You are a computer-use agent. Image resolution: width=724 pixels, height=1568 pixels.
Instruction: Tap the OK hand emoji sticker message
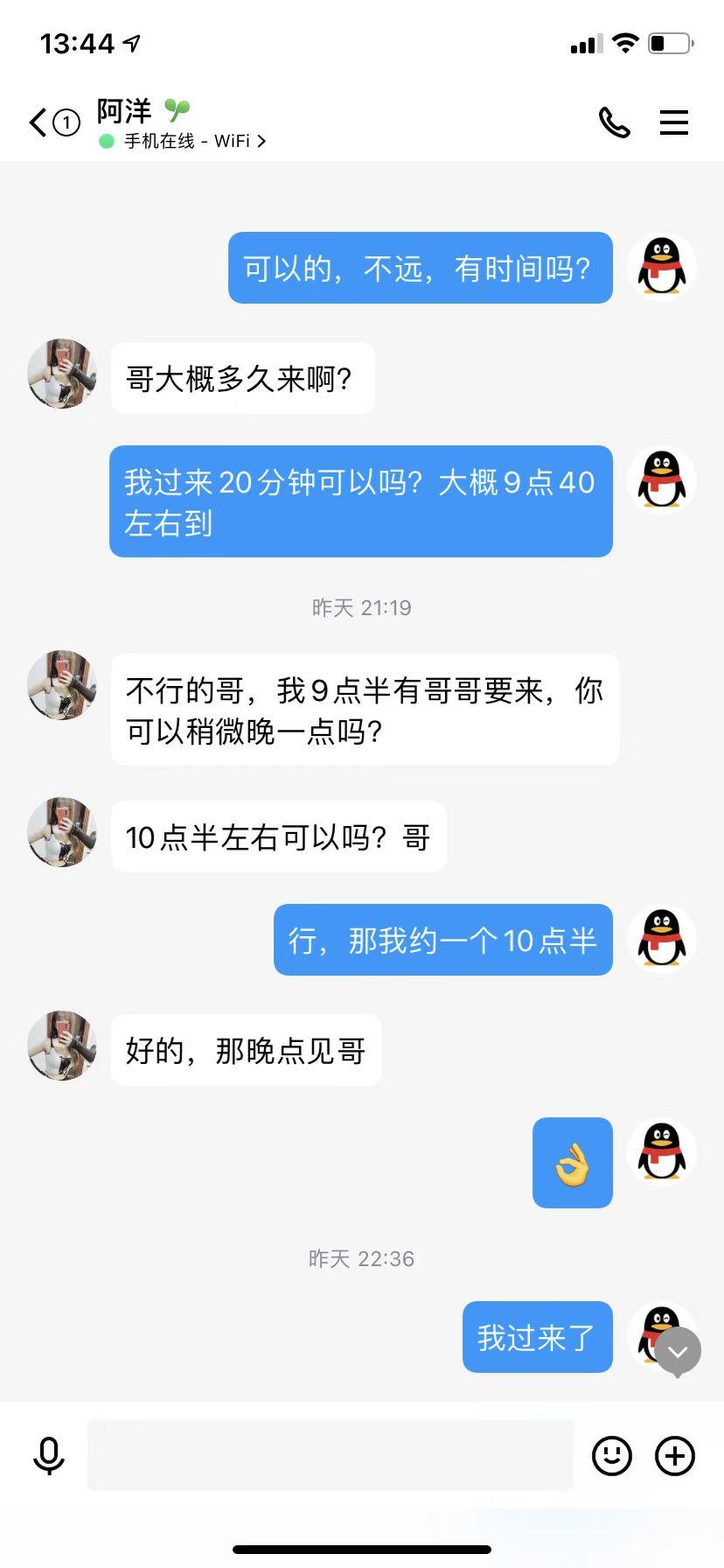point(572,1164)
